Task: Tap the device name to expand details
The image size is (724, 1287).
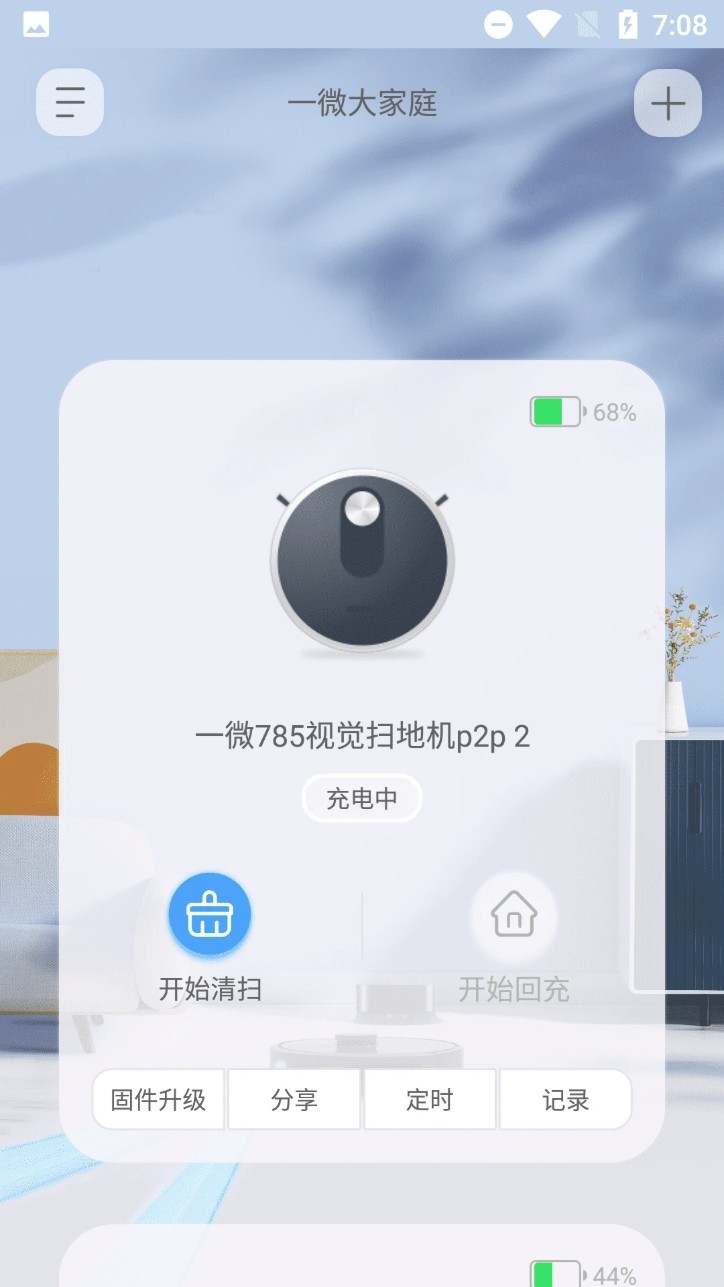Action: tap(362, 737)
